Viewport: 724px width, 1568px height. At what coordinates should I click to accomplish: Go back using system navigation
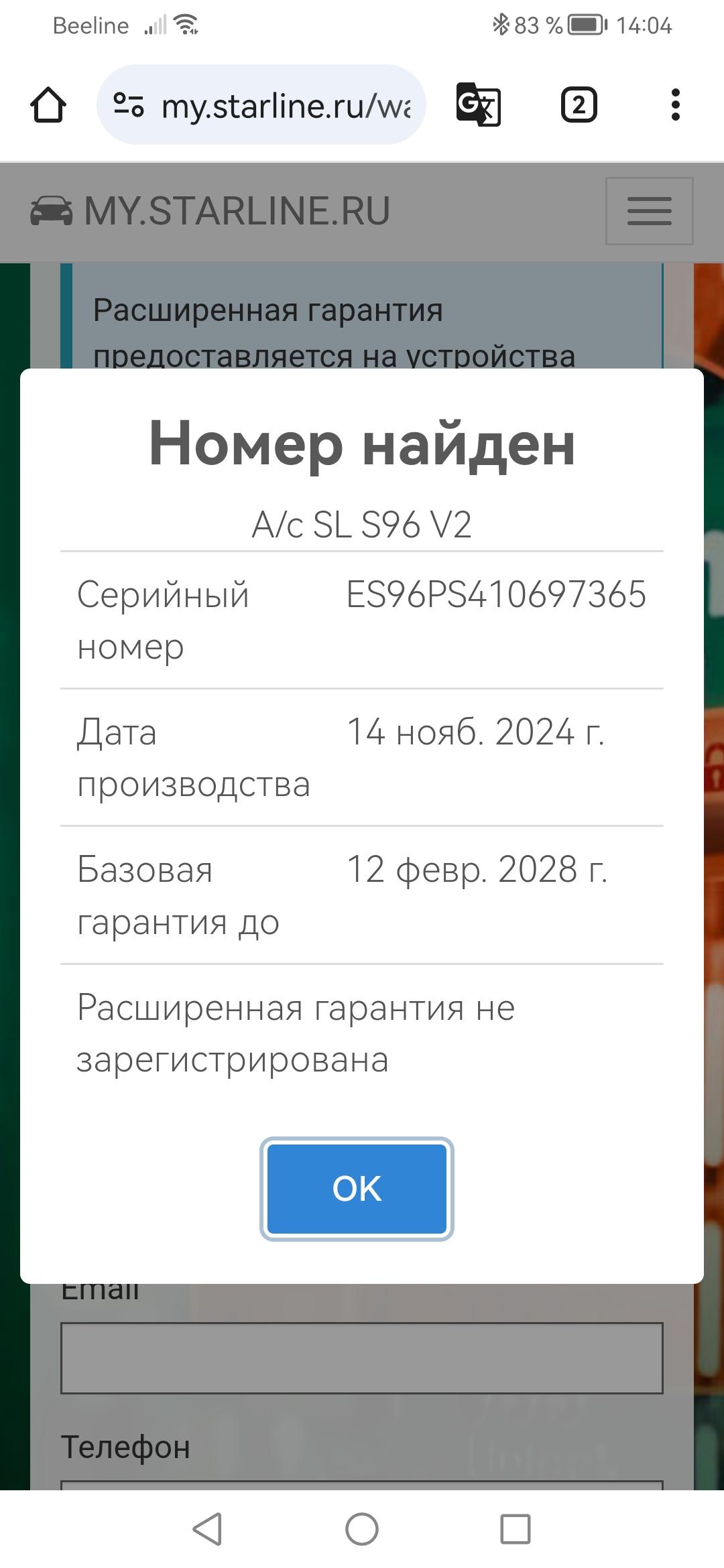point(207,1529)
